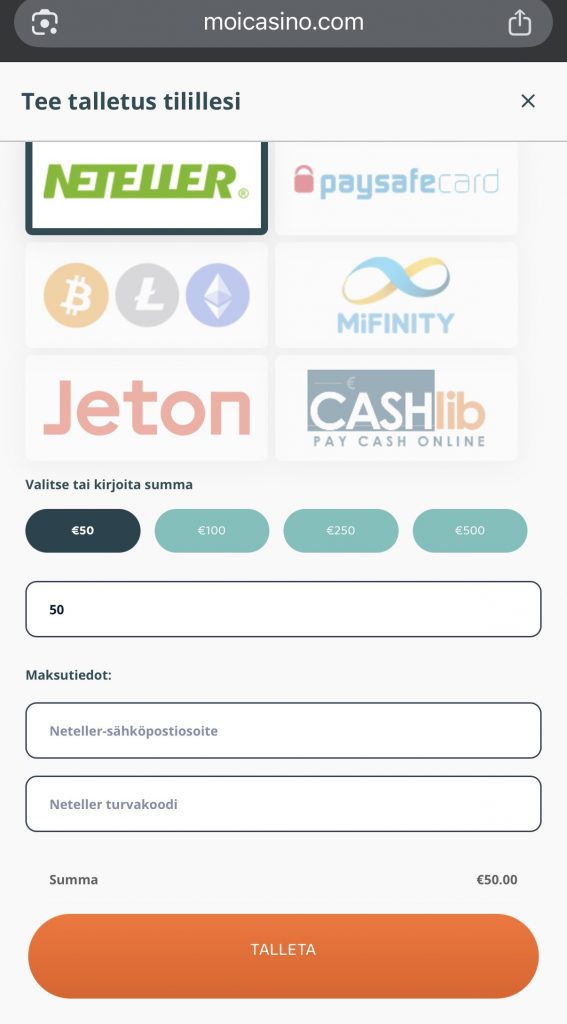Select the €50 amount chip
The width and height of the screenshot is (567, 1024).
(83, 530)
